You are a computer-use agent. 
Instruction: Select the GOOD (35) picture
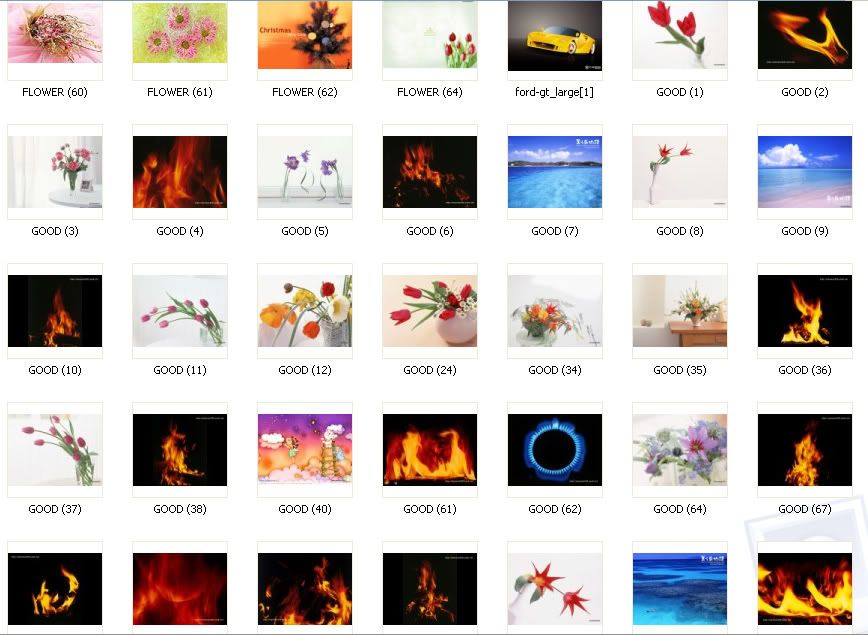coord(680,311)
